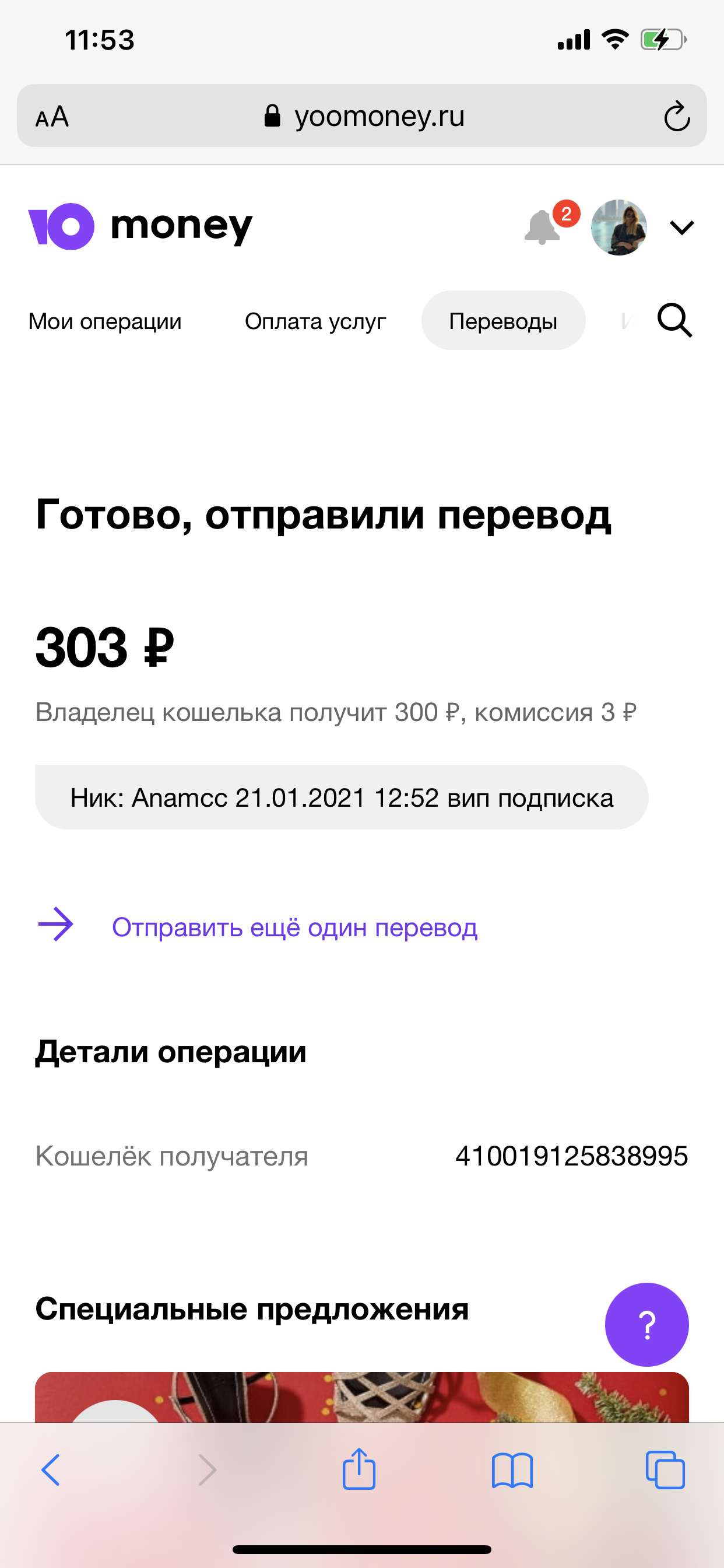Select the Переводы tab
724x1568 pixels.
(x=503, y=320)
